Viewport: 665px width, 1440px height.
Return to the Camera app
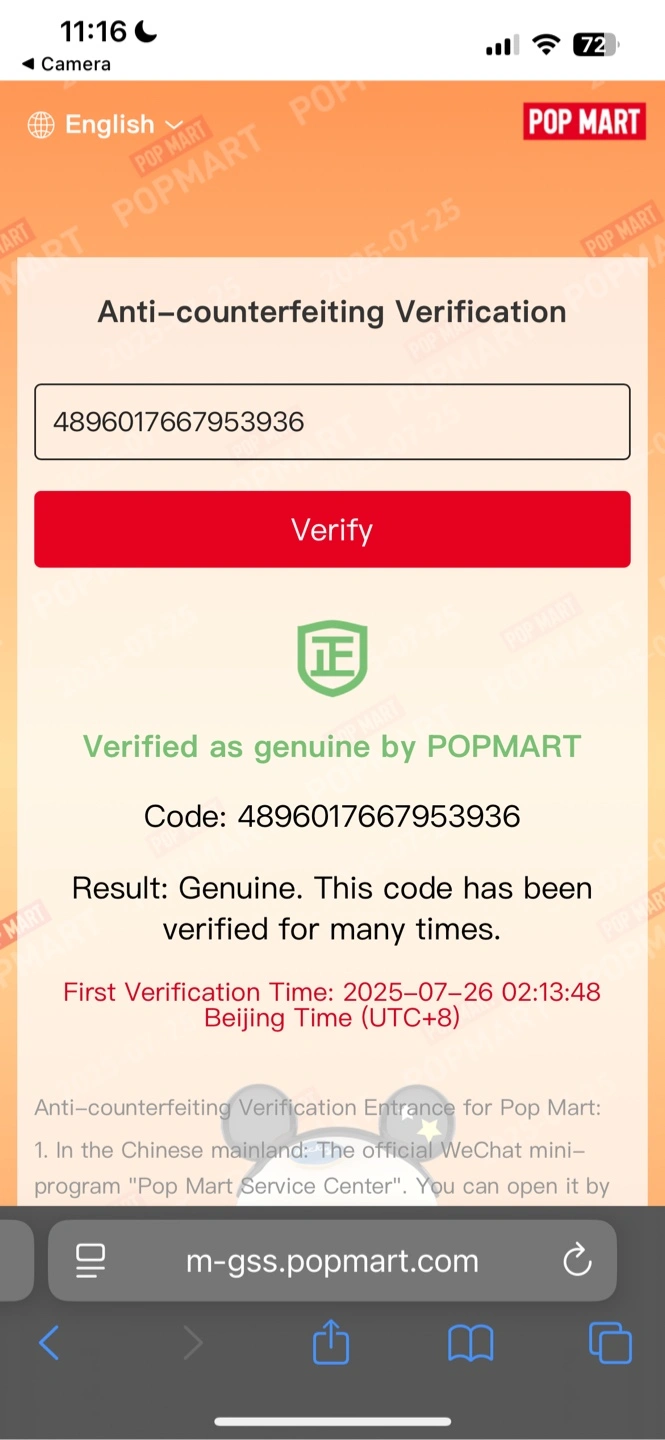(66, 64)
